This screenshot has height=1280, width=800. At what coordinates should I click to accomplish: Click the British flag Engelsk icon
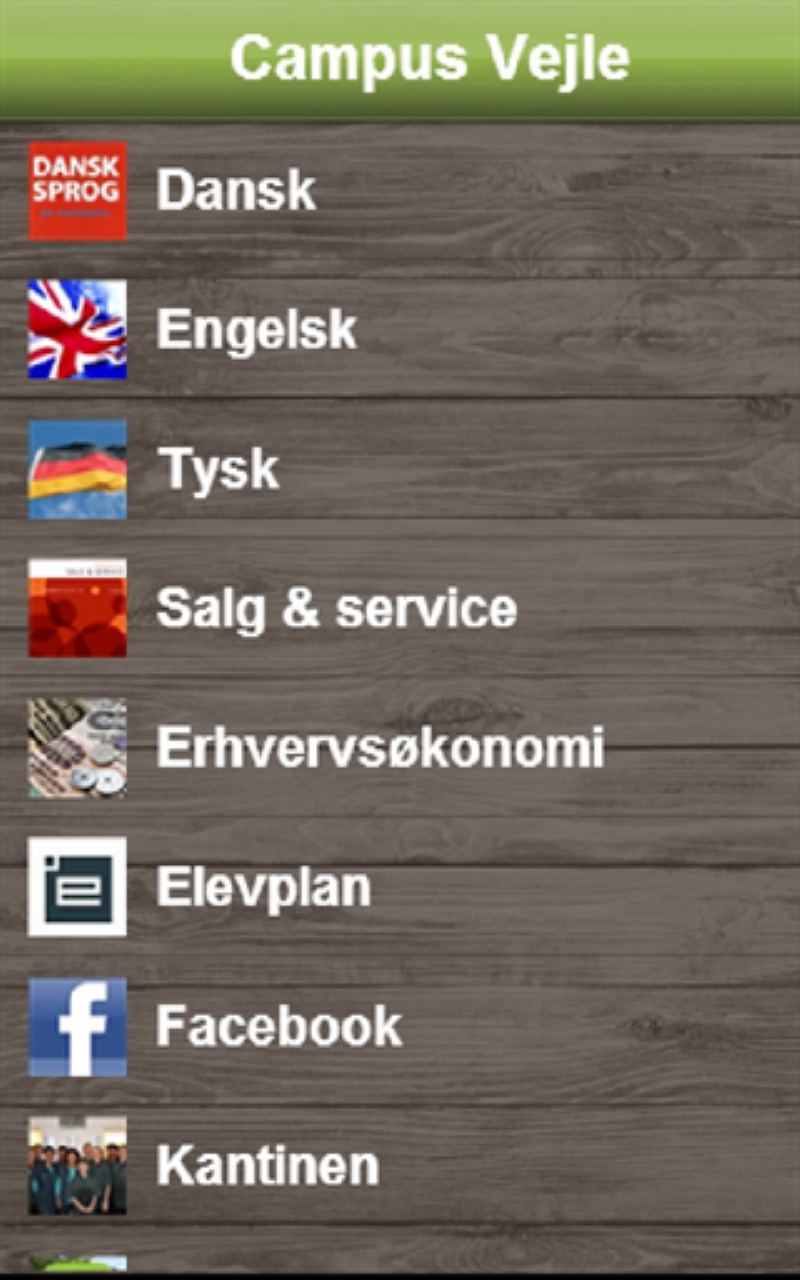[77, 330]
